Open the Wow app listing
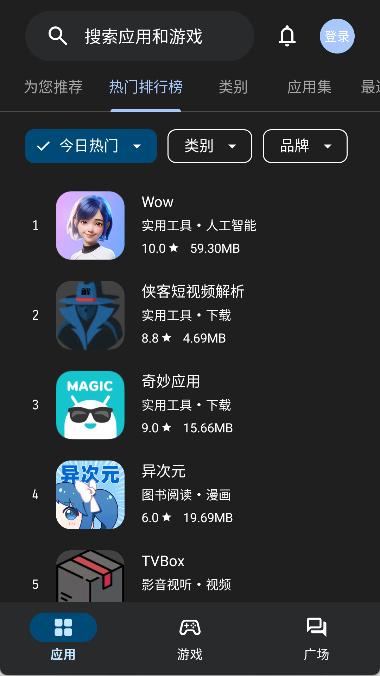 (190, 225)
